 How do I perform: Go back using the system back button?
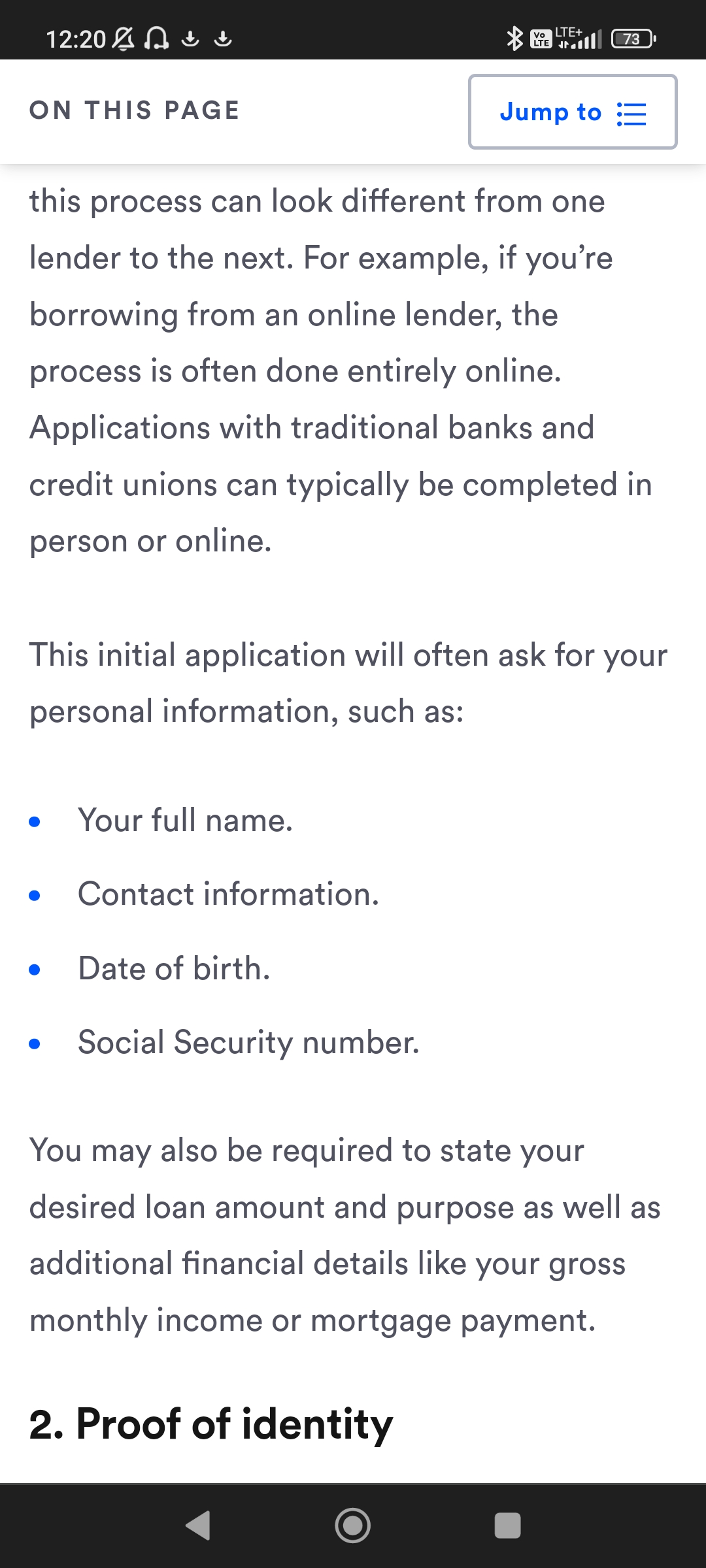tap(198, 1526)
